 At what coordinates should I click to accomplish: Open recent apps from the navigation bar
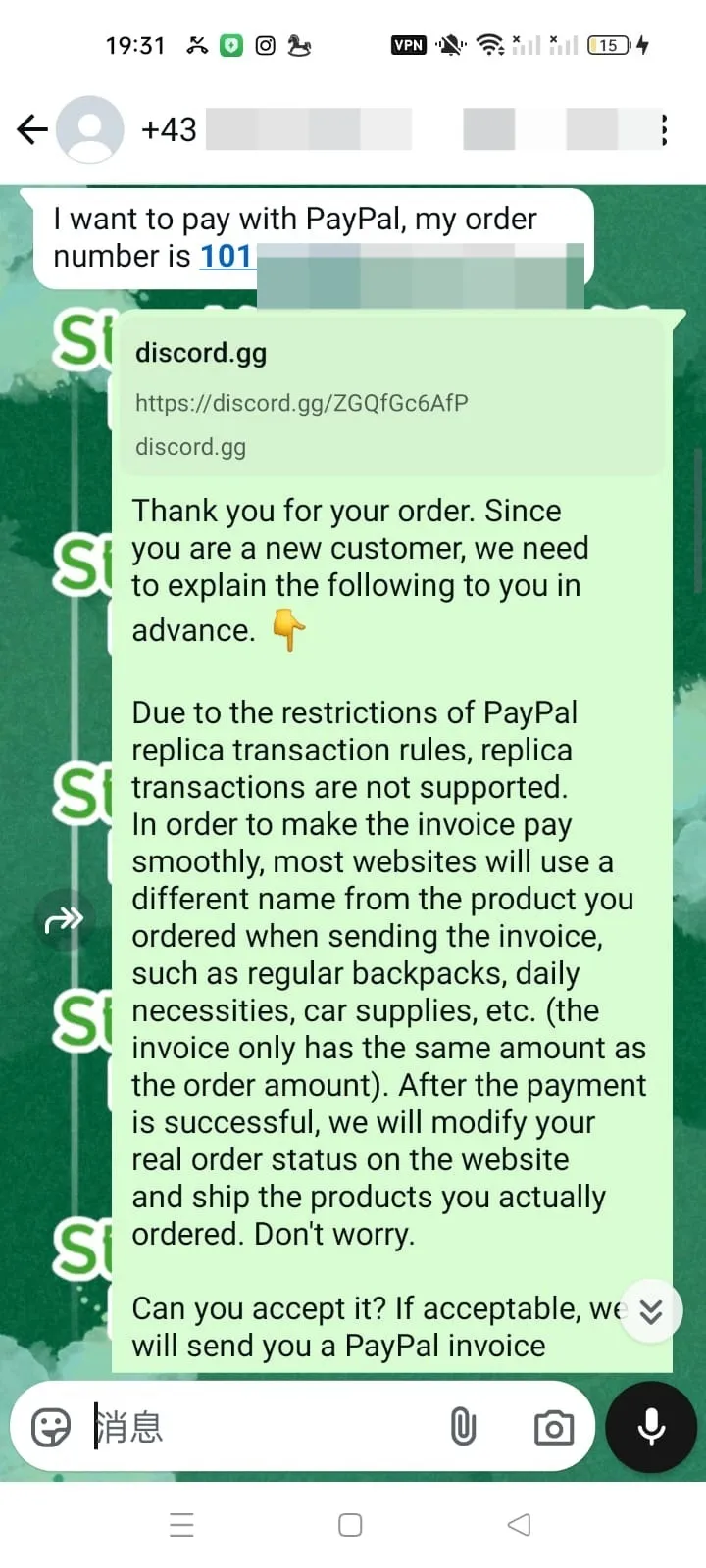[x=181, y=1525]
